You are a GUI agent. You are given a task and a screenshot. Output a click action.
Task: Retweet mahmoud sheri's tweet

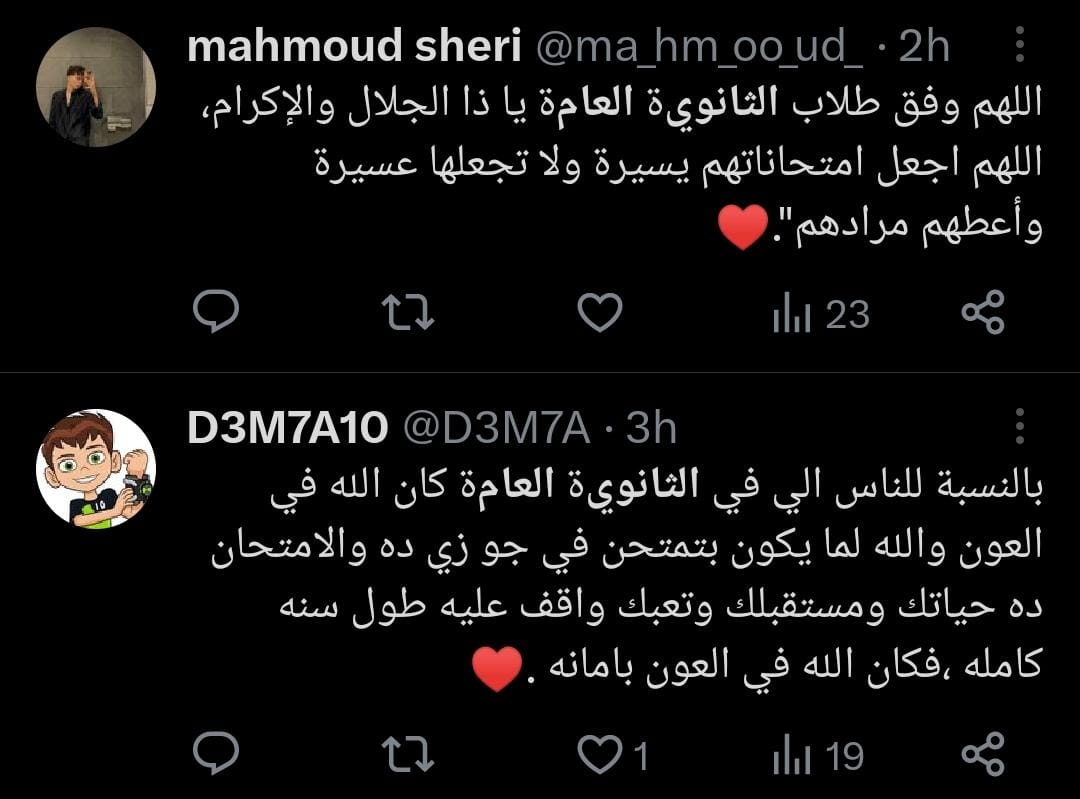(409, 314)
